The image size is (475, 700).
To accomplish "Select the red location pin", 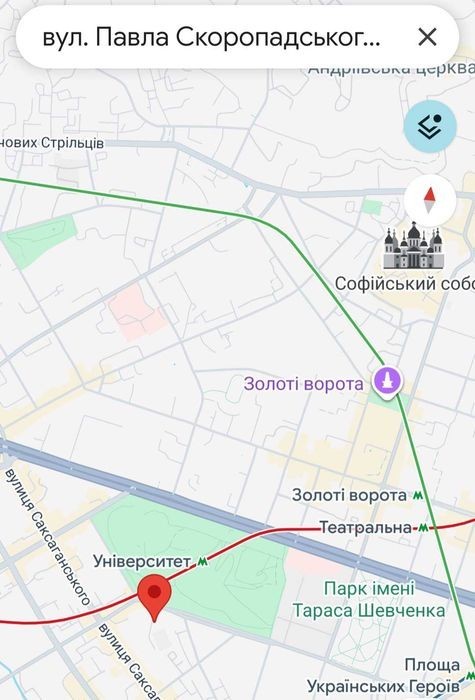I will tap(154, 598).
